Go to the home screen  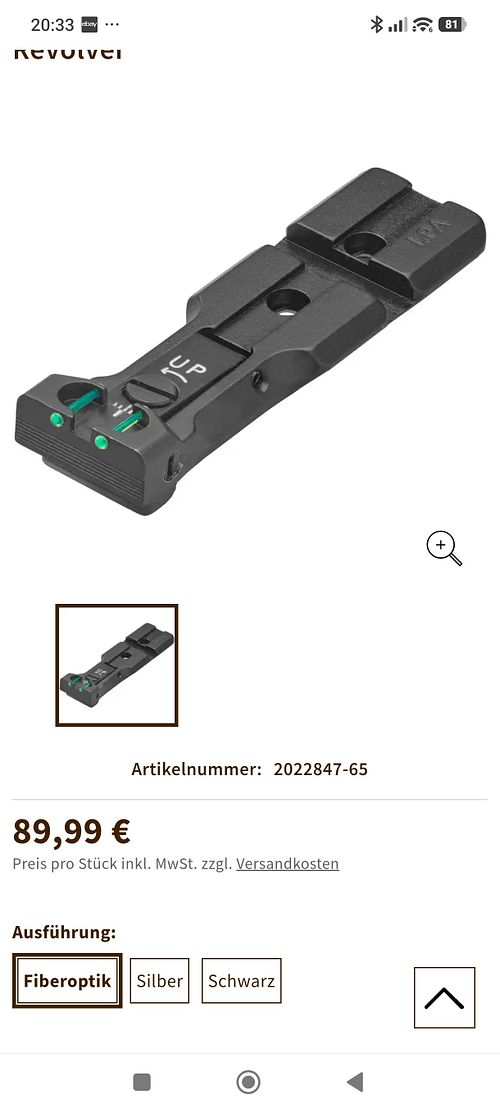[x=248, y=1082]
